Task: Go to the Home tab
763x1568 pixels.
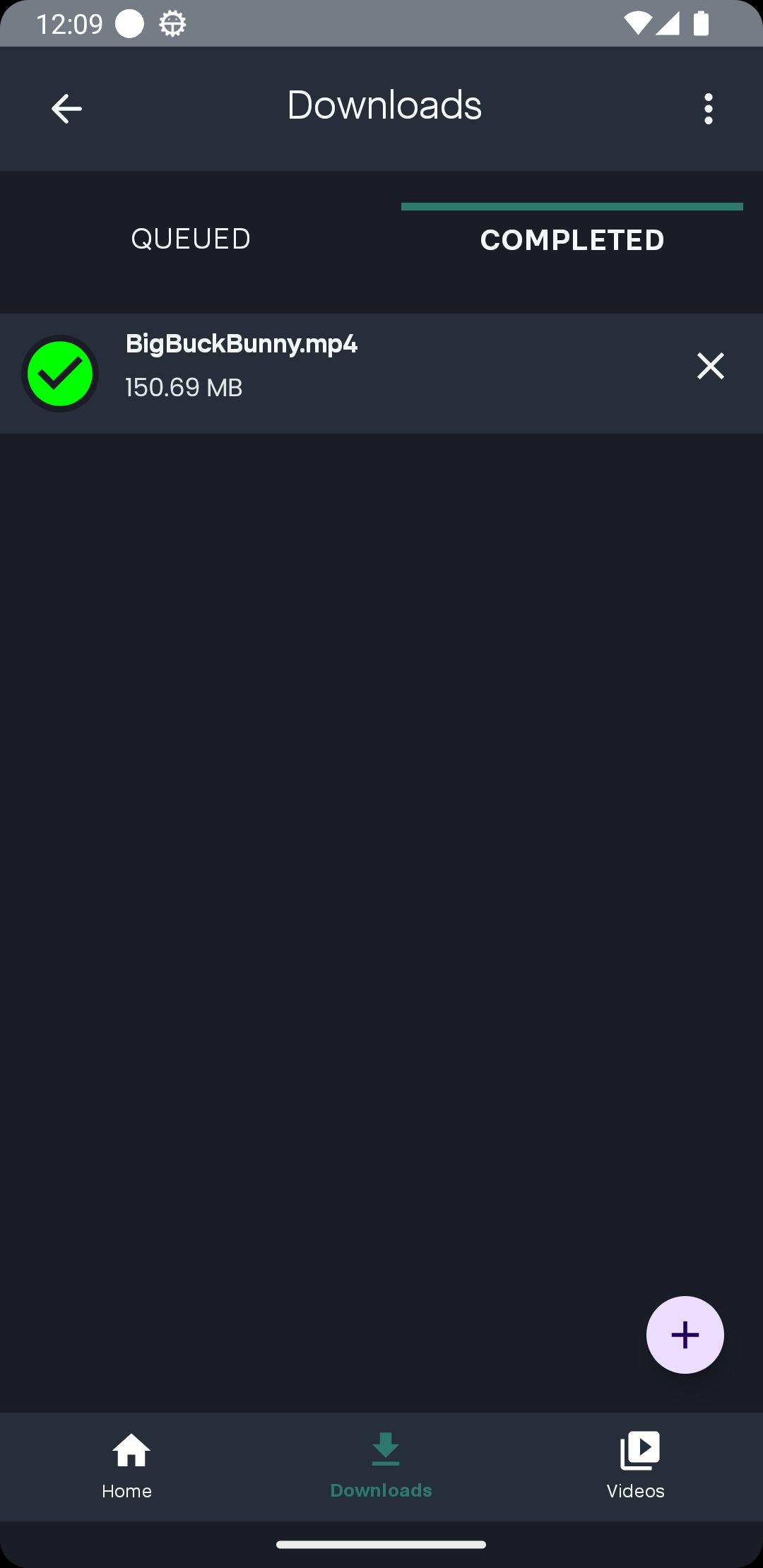Action: tap(127, 1466)
